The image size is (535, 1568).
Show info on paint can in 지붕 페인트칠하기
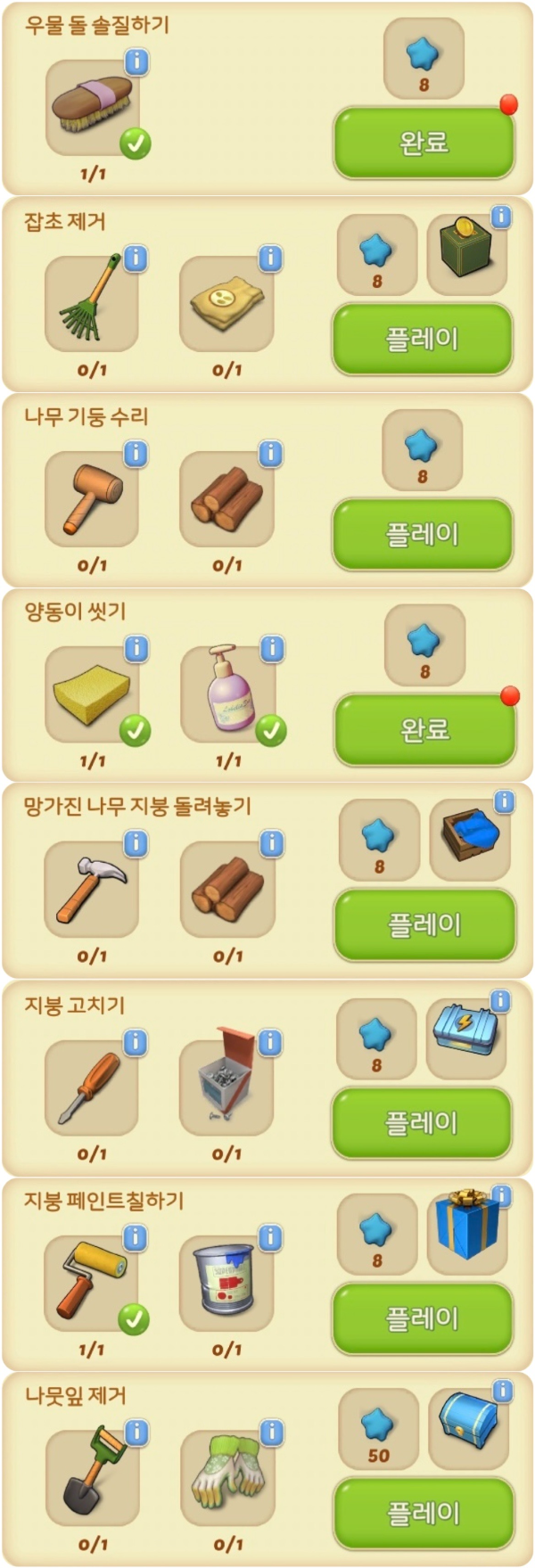(270, 1237)
